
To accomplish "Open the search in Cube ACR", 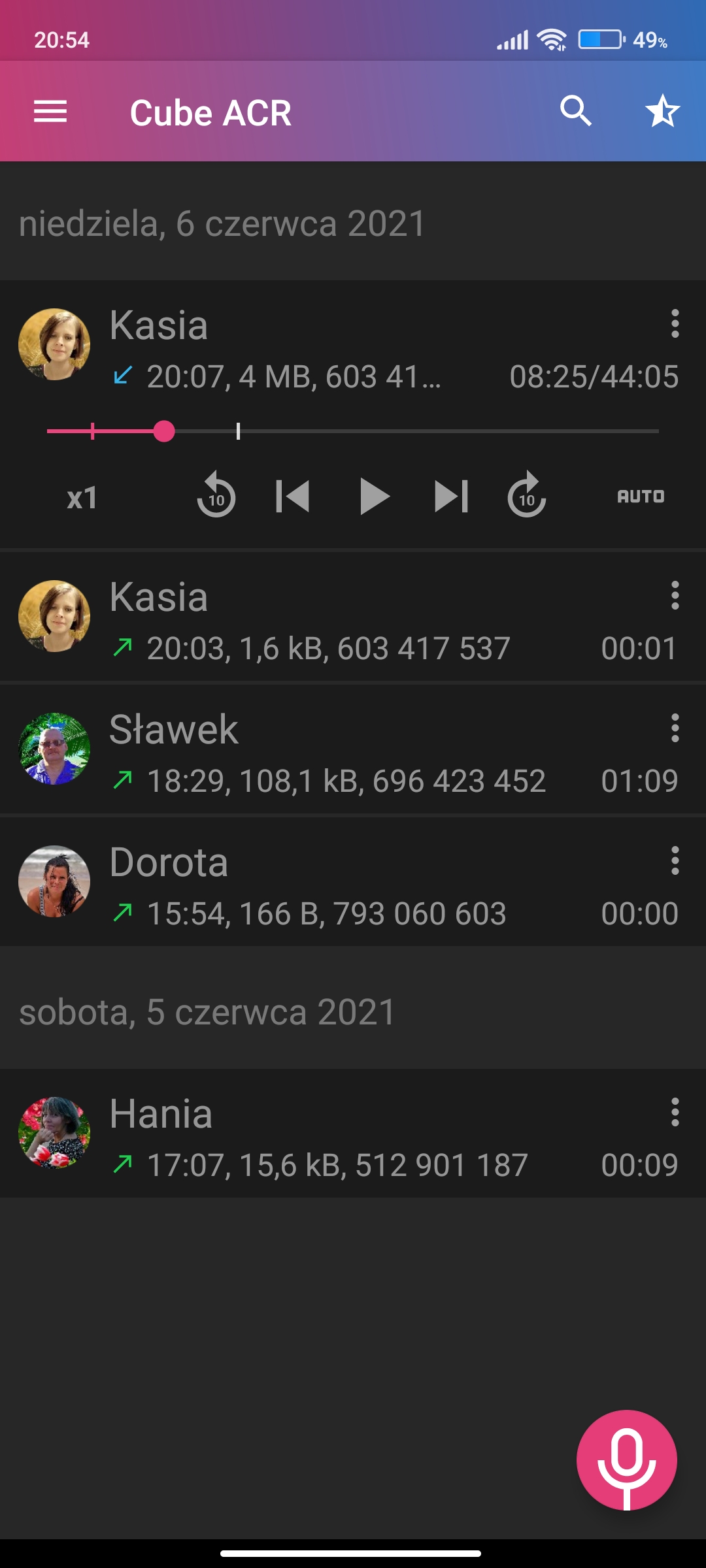I will [576, 112].
